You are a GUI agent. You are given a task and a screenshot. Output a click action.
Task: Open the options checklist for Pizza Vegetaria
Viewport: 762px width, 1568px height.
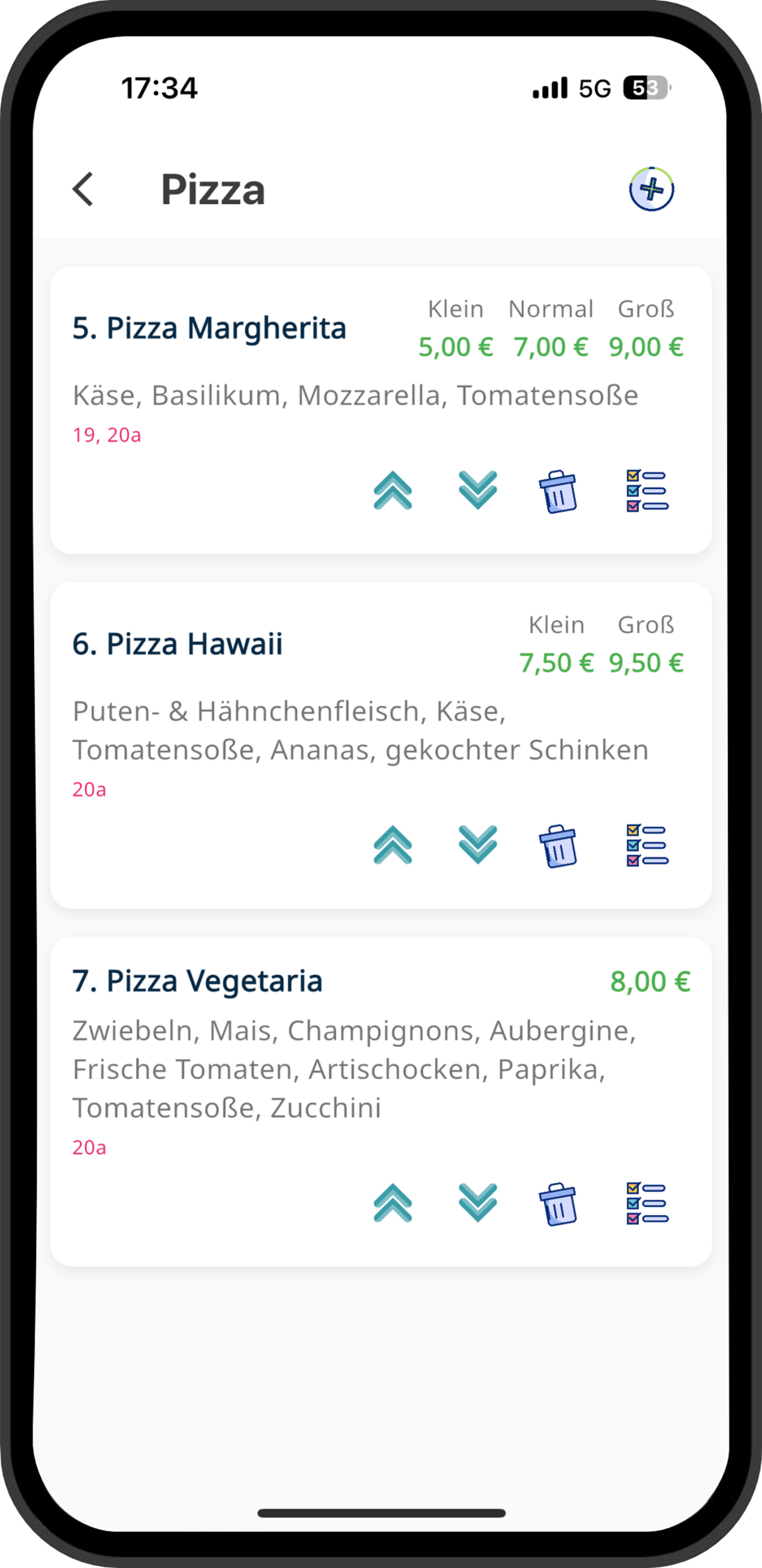(647, 1203)
